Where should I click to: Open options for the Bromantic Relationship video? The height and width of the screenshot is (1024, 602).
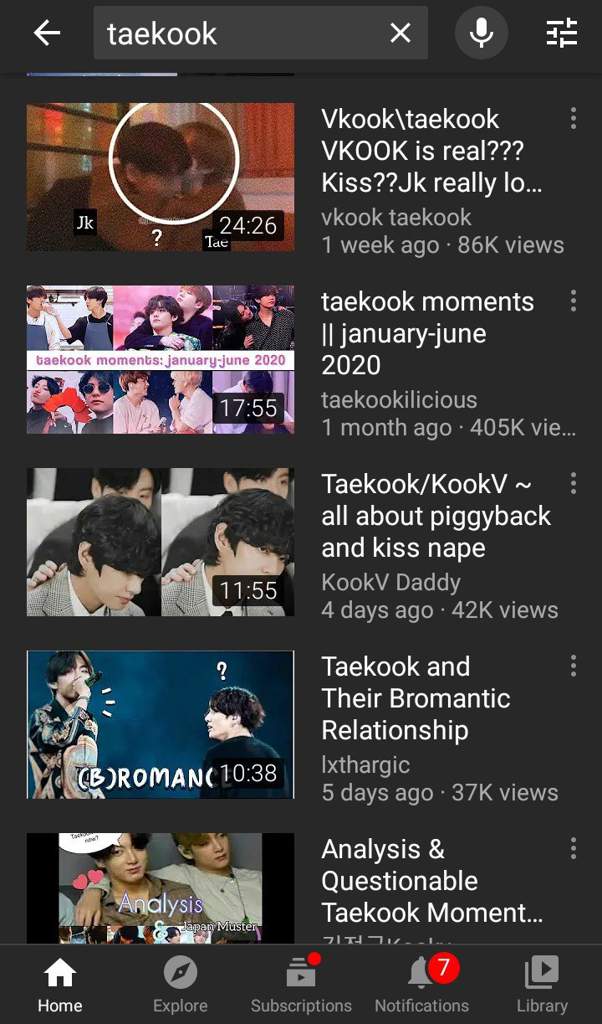click(x=573, y=667)
